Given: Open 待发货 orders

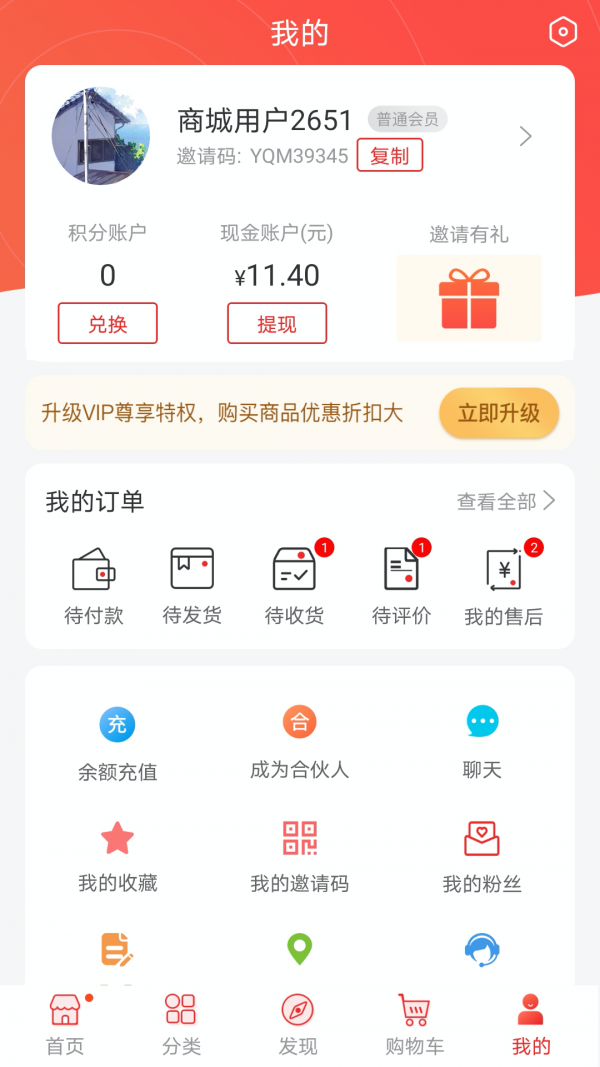Looking at the screenshot, I should [192, 587].
